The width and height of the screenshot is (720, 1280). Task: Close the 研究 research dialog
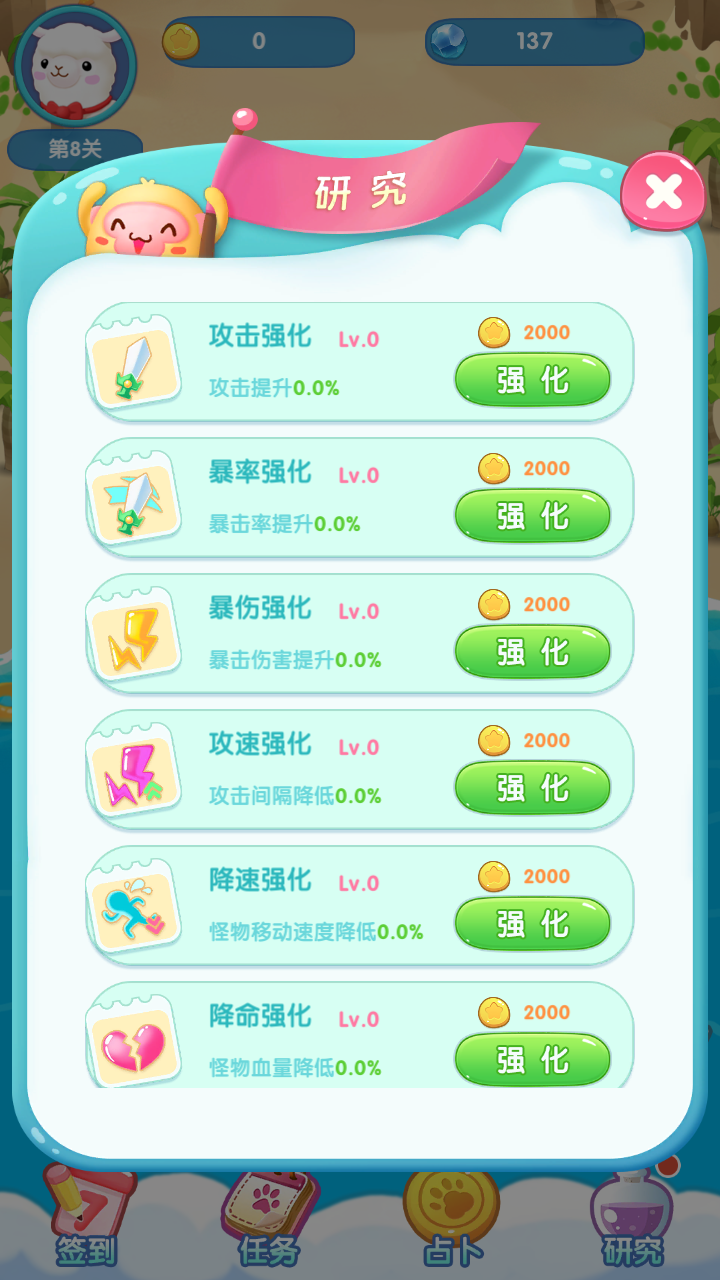663,192
